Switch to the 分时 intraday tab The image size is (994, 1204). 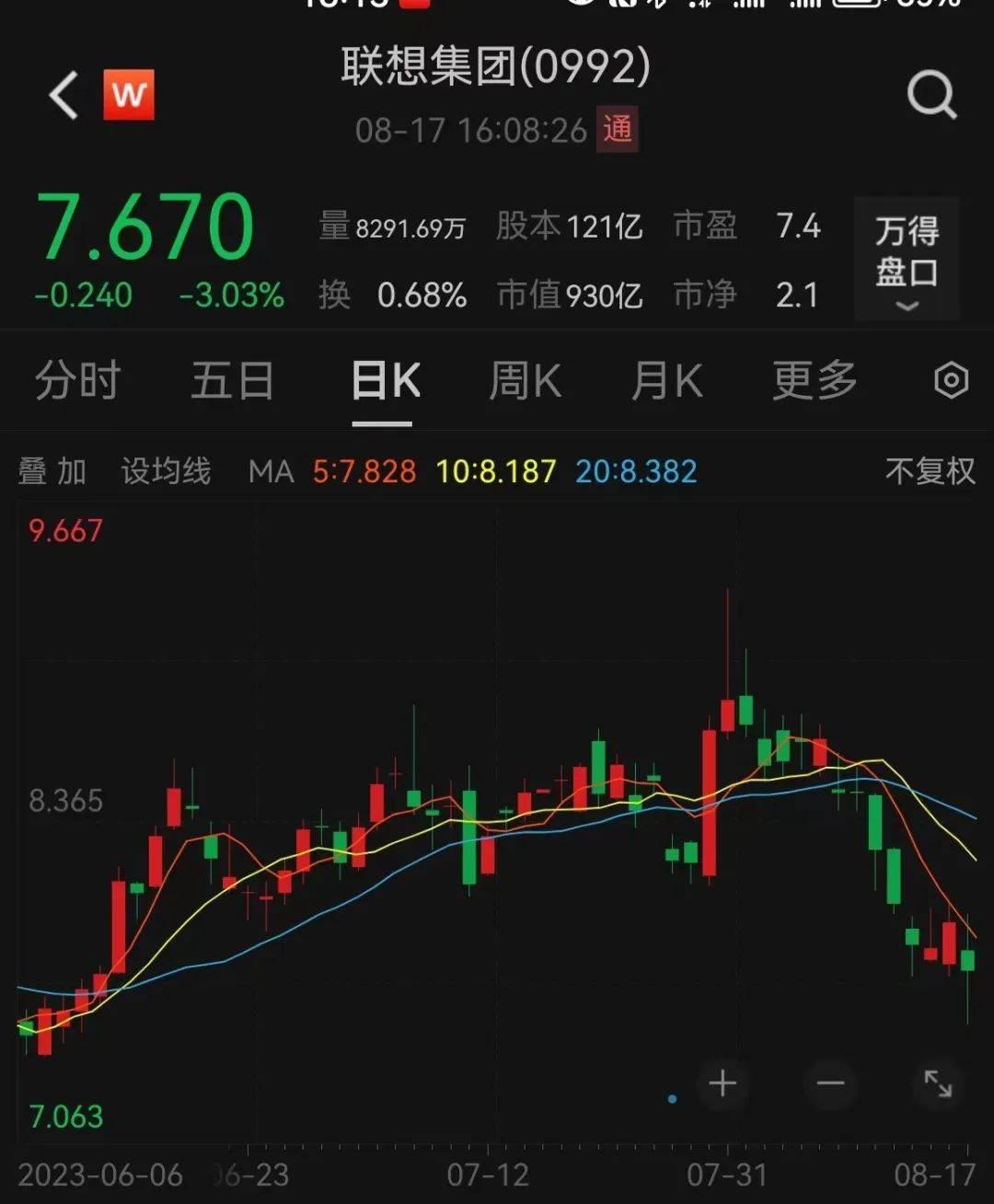(77, 379)
